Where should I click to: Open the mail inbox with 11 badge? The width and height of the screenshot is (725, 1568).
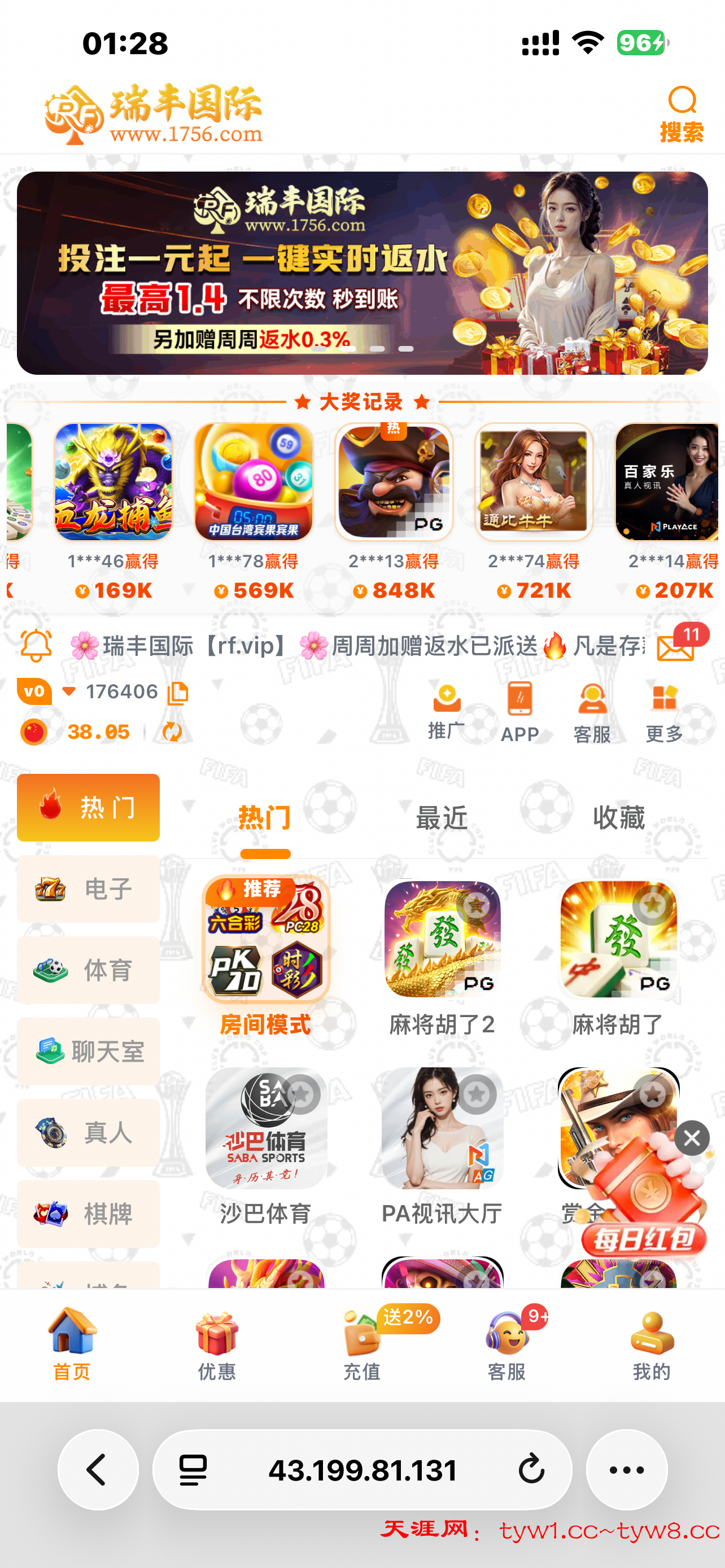pos(676,647)
